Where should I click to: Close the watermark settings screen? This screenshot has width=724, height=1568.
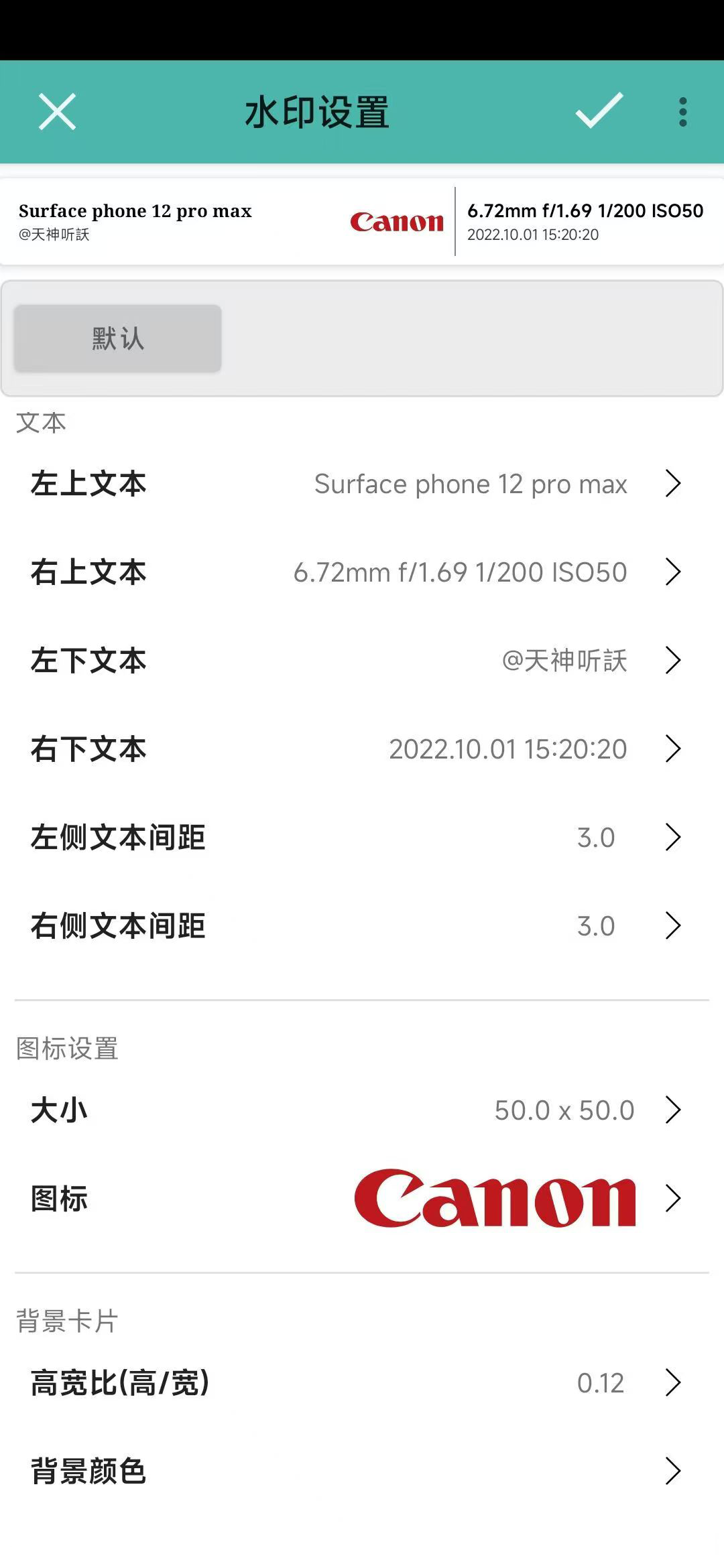coord(57,111)
